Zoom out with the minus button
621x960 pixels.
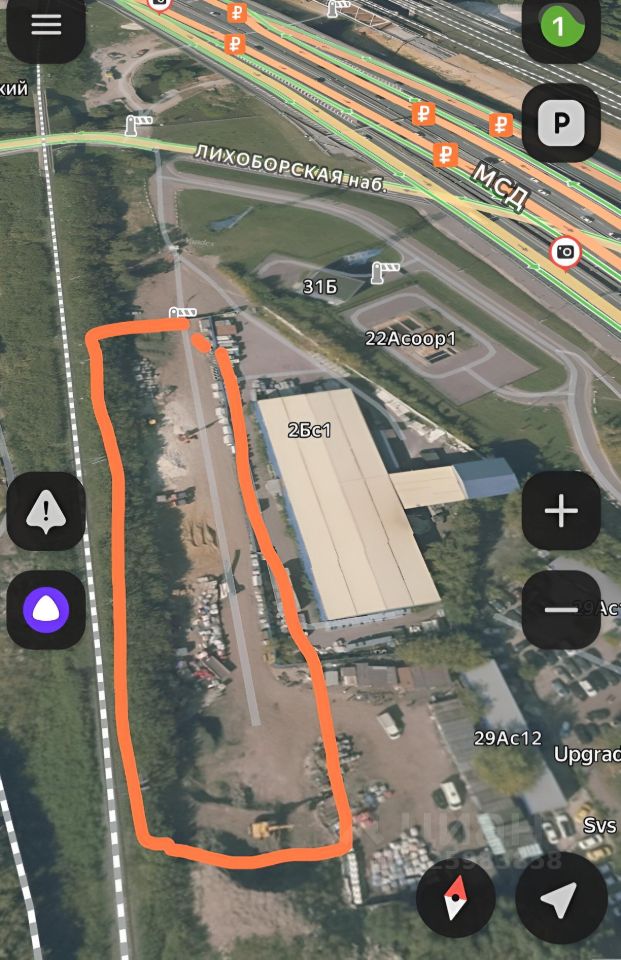tap(561, 609)
